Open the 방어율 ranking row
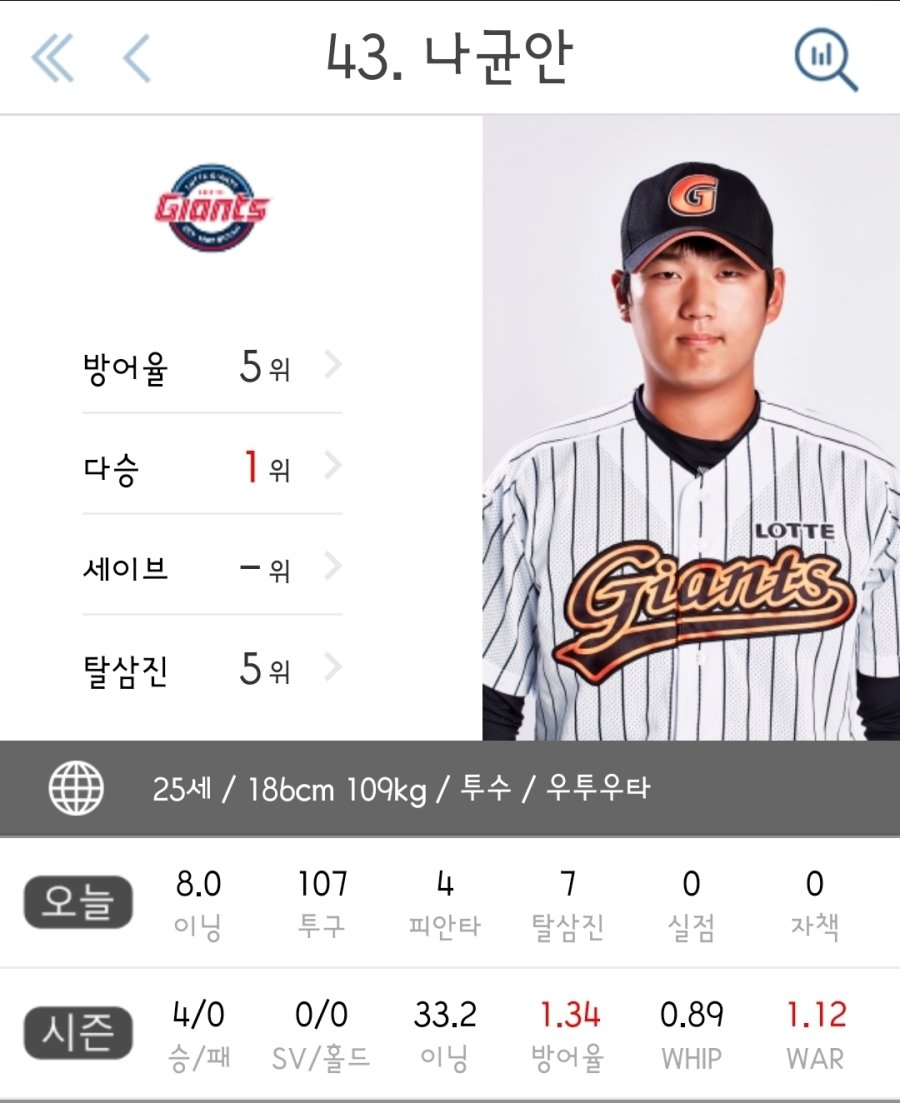900x1103 pixels. pyautogui.click(x=212, y=367)
